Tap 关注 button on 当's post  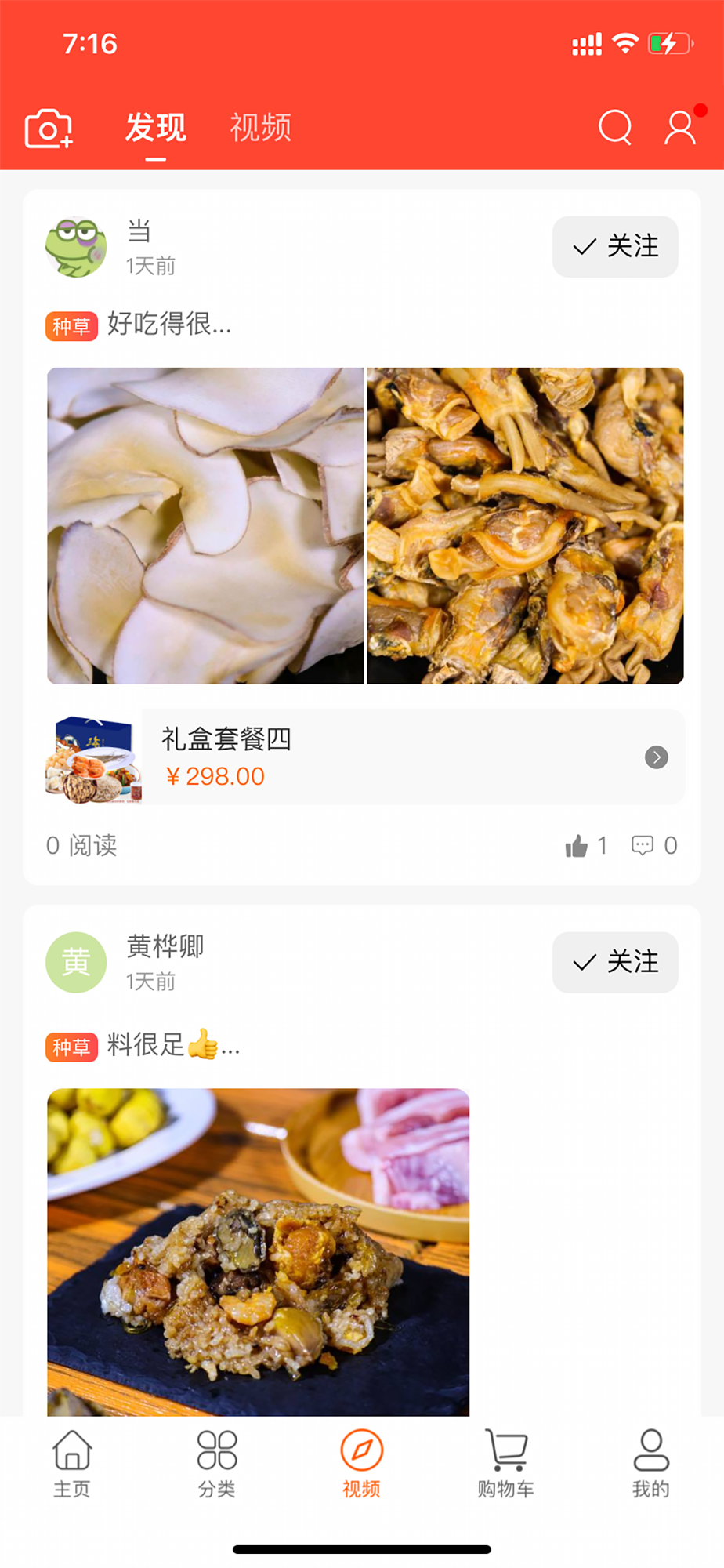click(x=615, y=247)
